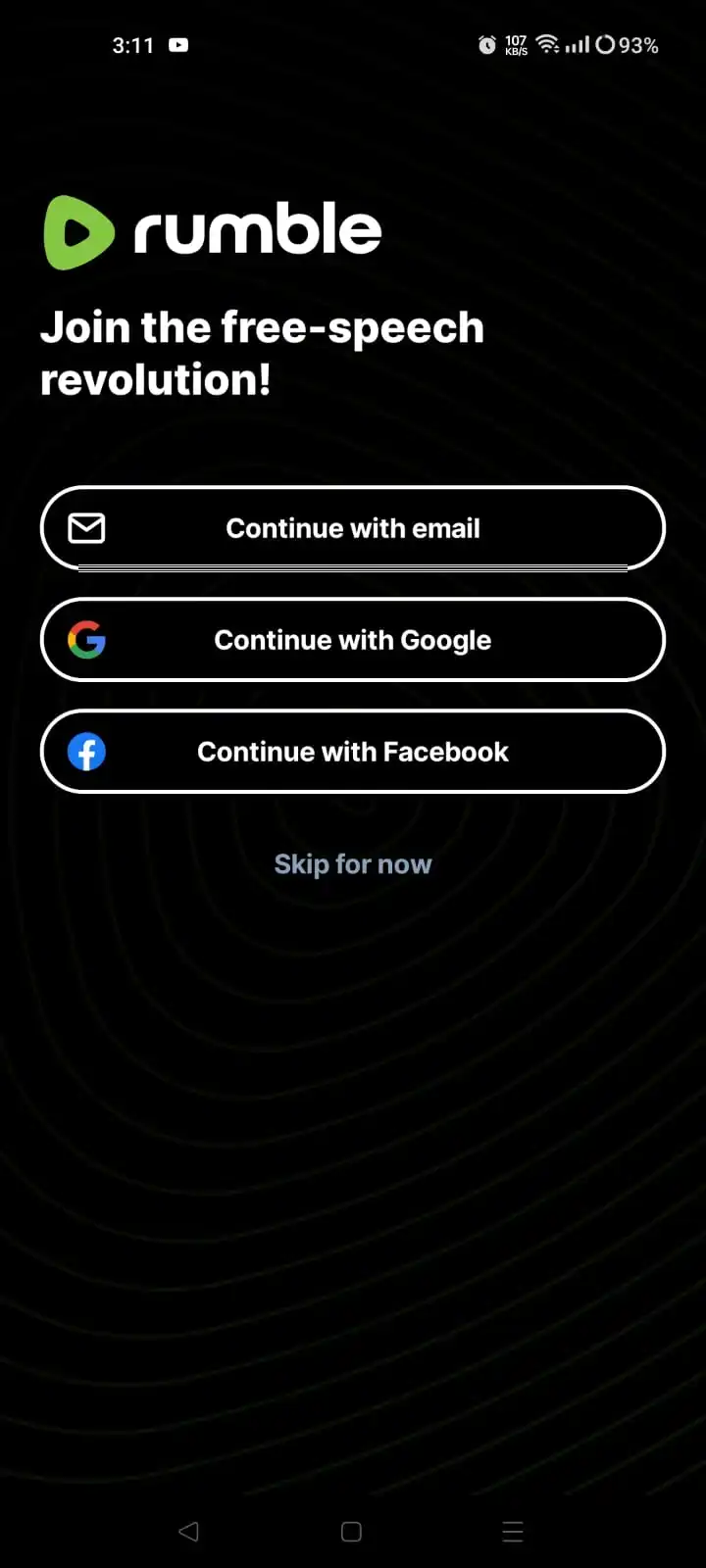Select Continue with Facebook
This screenshot has width=706, height=1568.
[x=353, y=752]
